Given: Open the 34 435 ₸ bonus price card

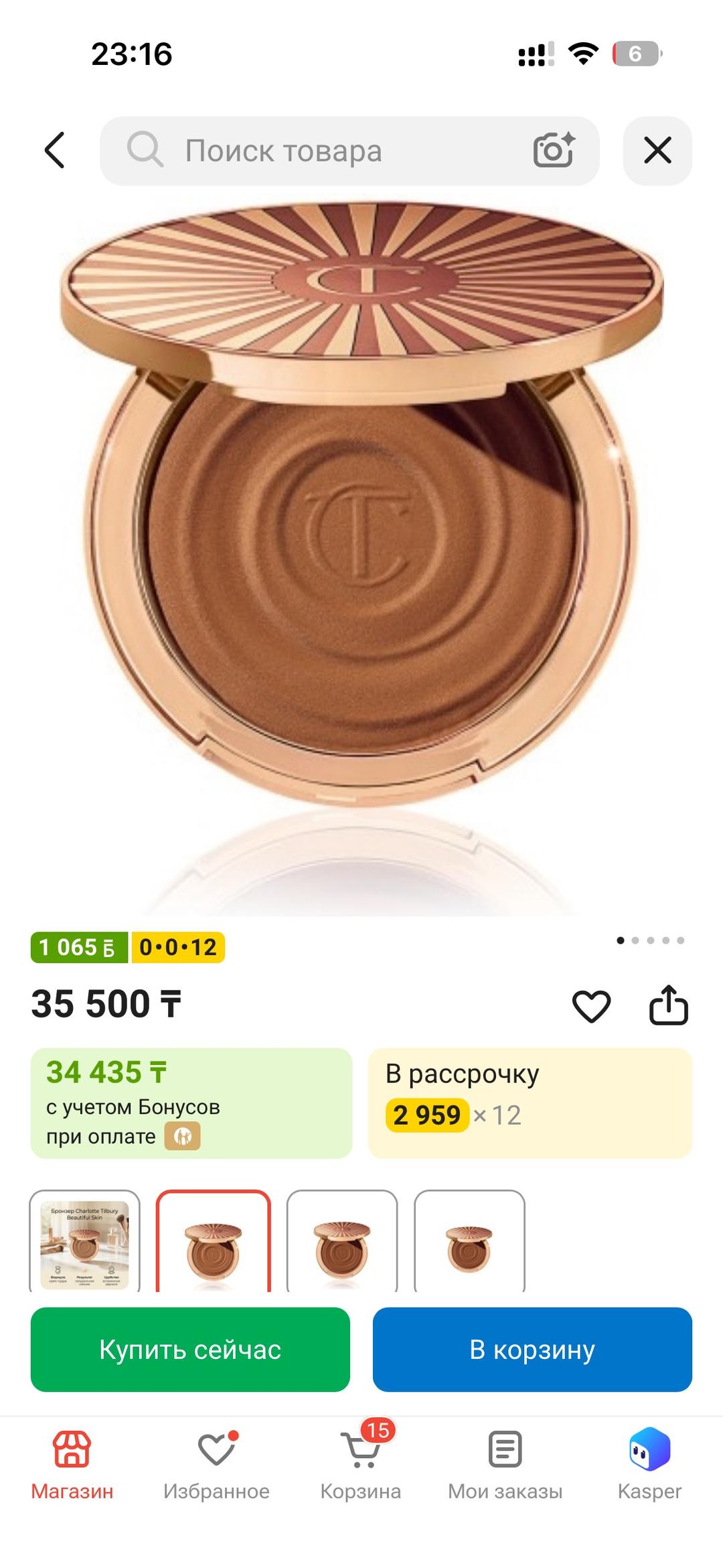Looking at the screenshot, I should point(191,1103).
